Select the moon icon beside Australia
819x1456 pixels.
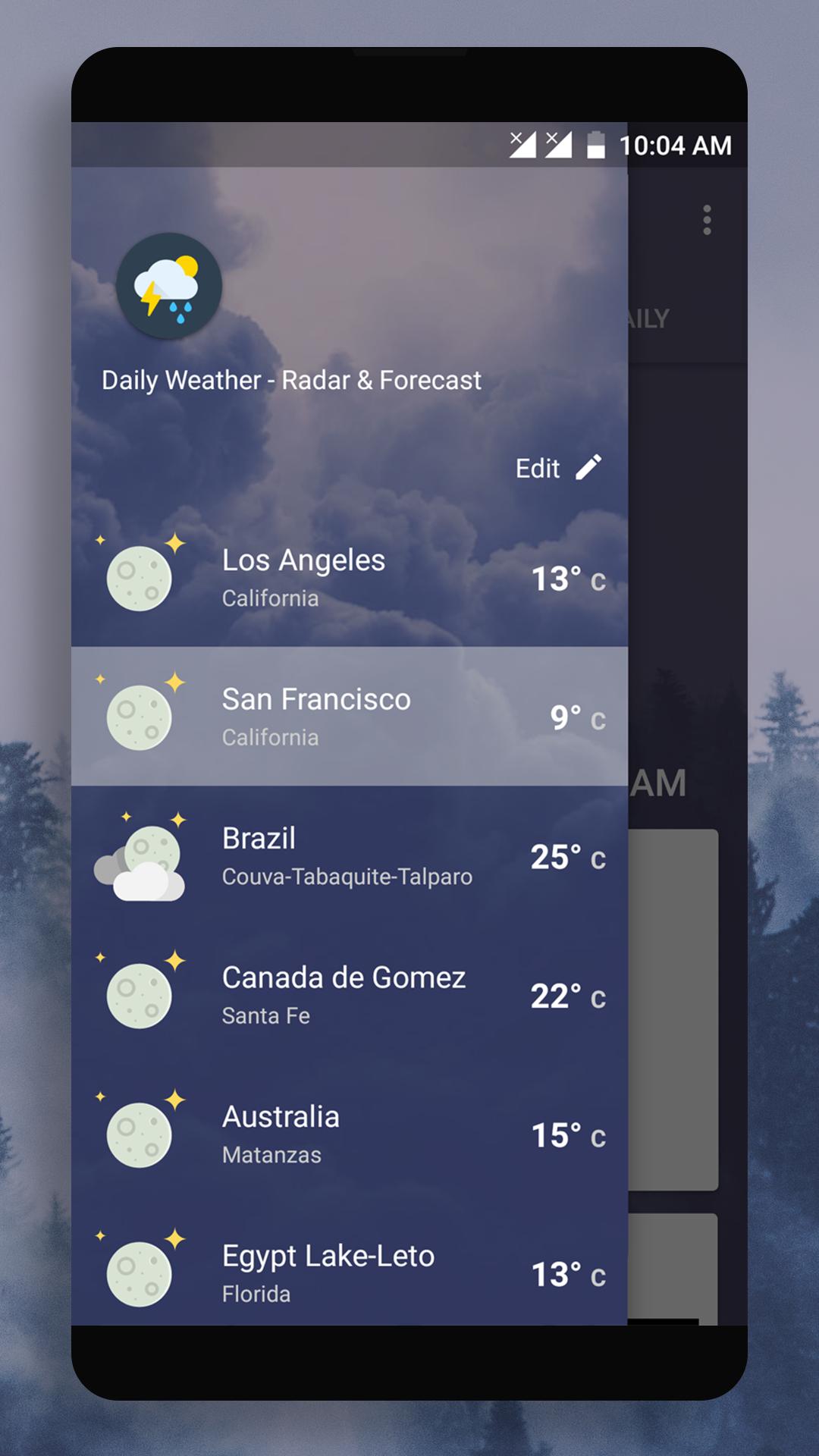click(141, 1133)
